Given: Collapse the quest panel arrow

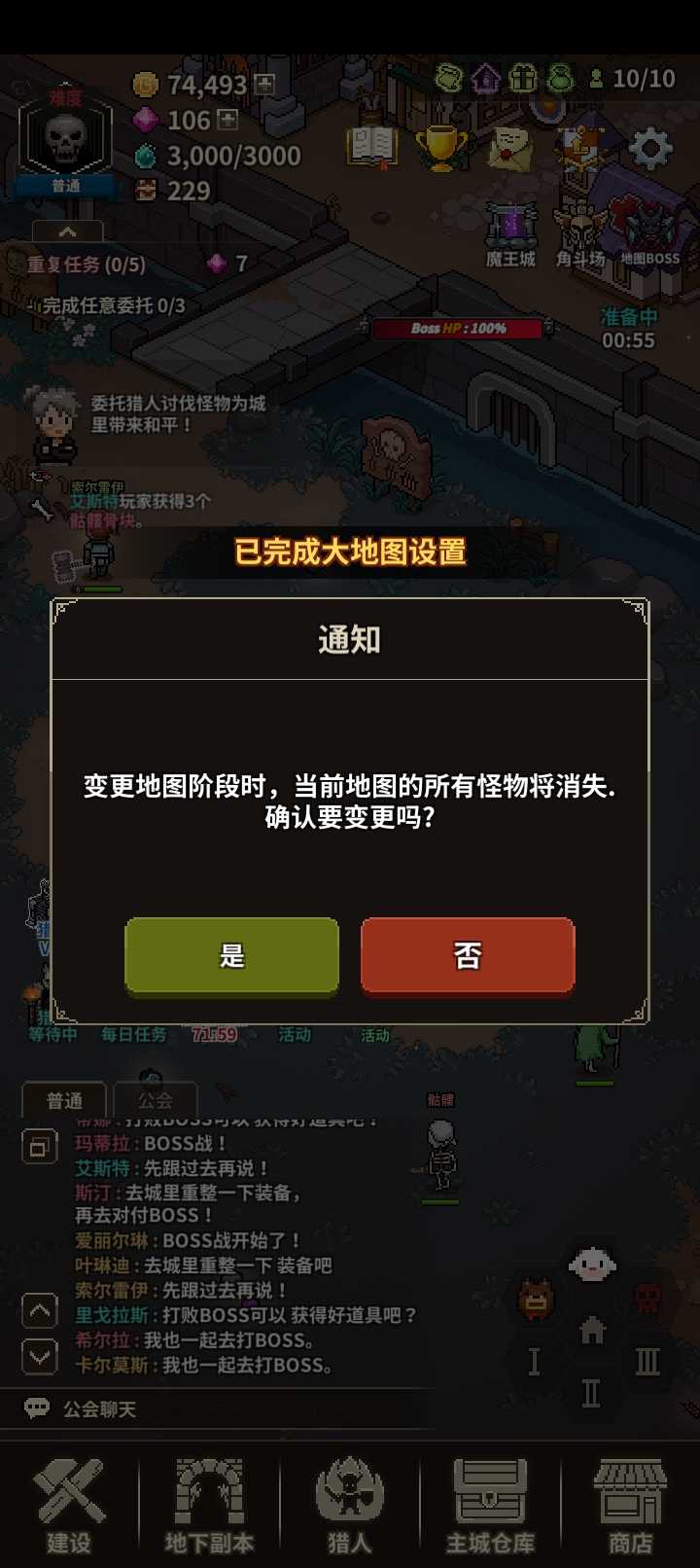Looking at the screenshot, I should [67, 232].
